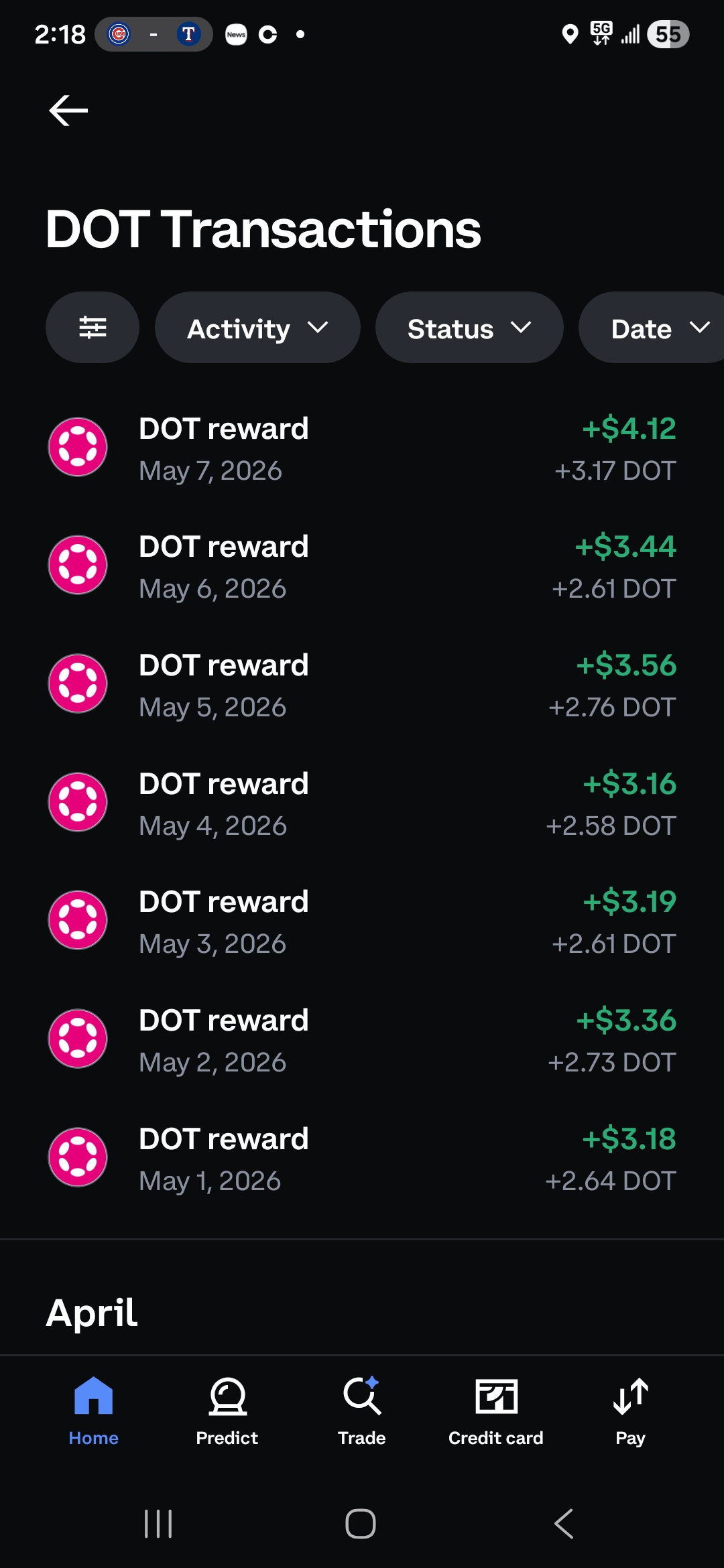This screenshot has height=1568, width=724.
Task: Open the filter settings chip
Action: [93, 328]
